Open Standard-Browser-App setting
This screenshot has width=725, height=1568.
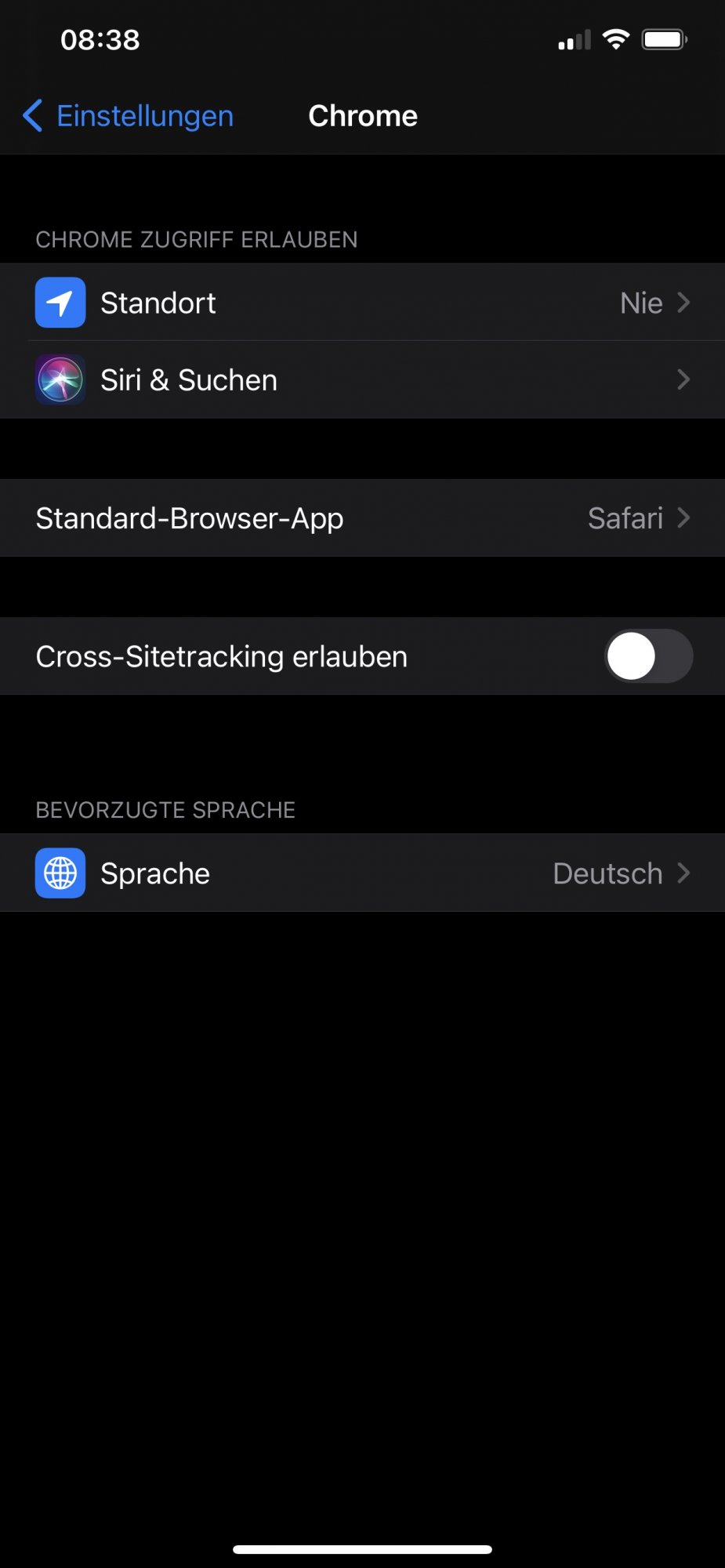[x=362, y=518]
